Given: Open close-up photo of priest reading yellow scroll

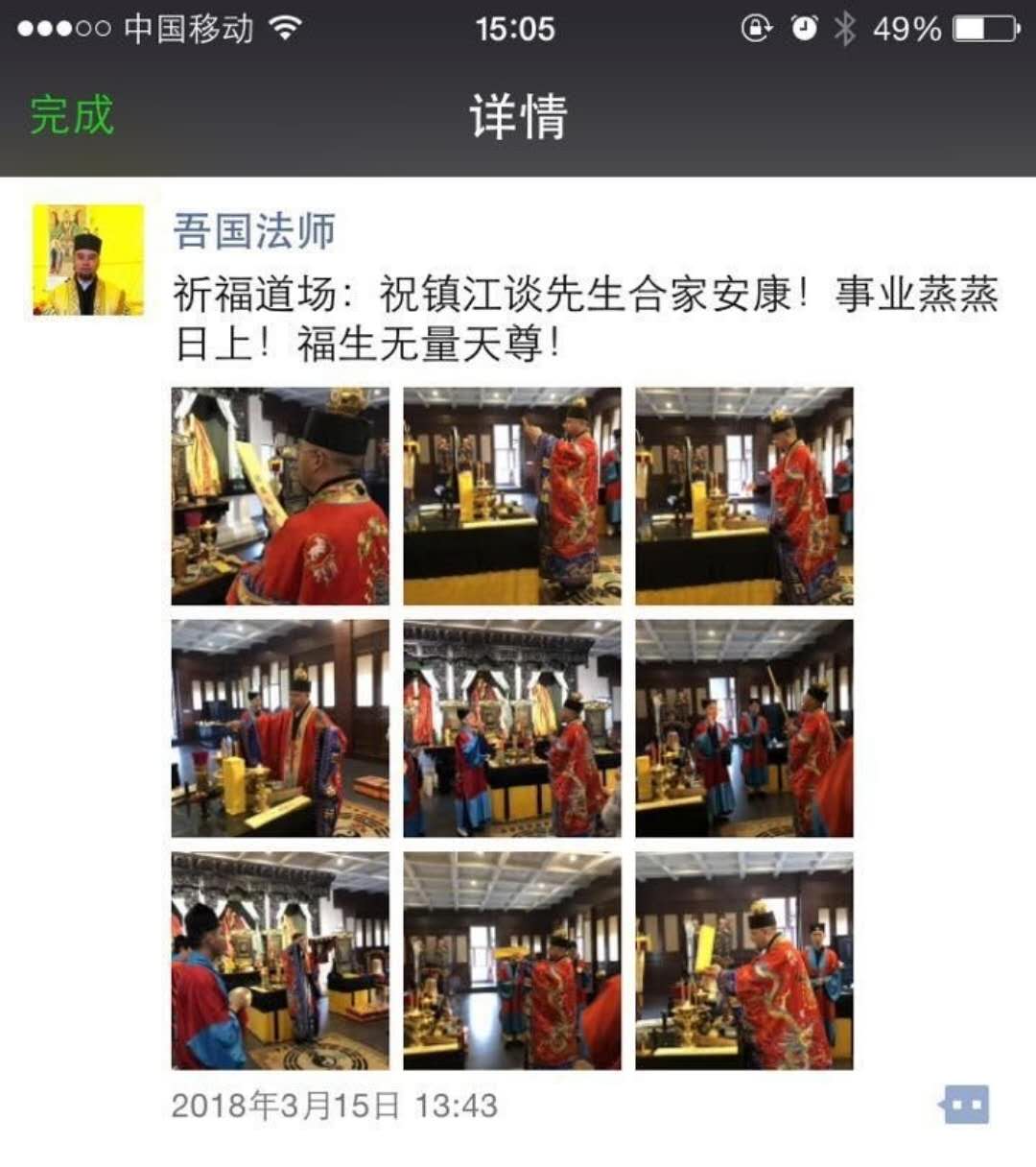Looking at the screenshot, I should coord(280,495).
